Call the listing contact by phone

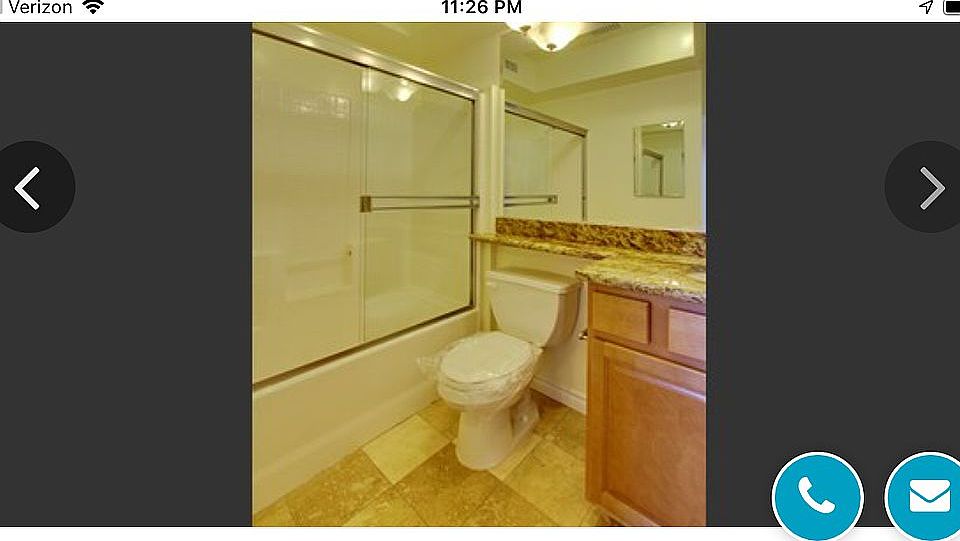coord(817,497)
